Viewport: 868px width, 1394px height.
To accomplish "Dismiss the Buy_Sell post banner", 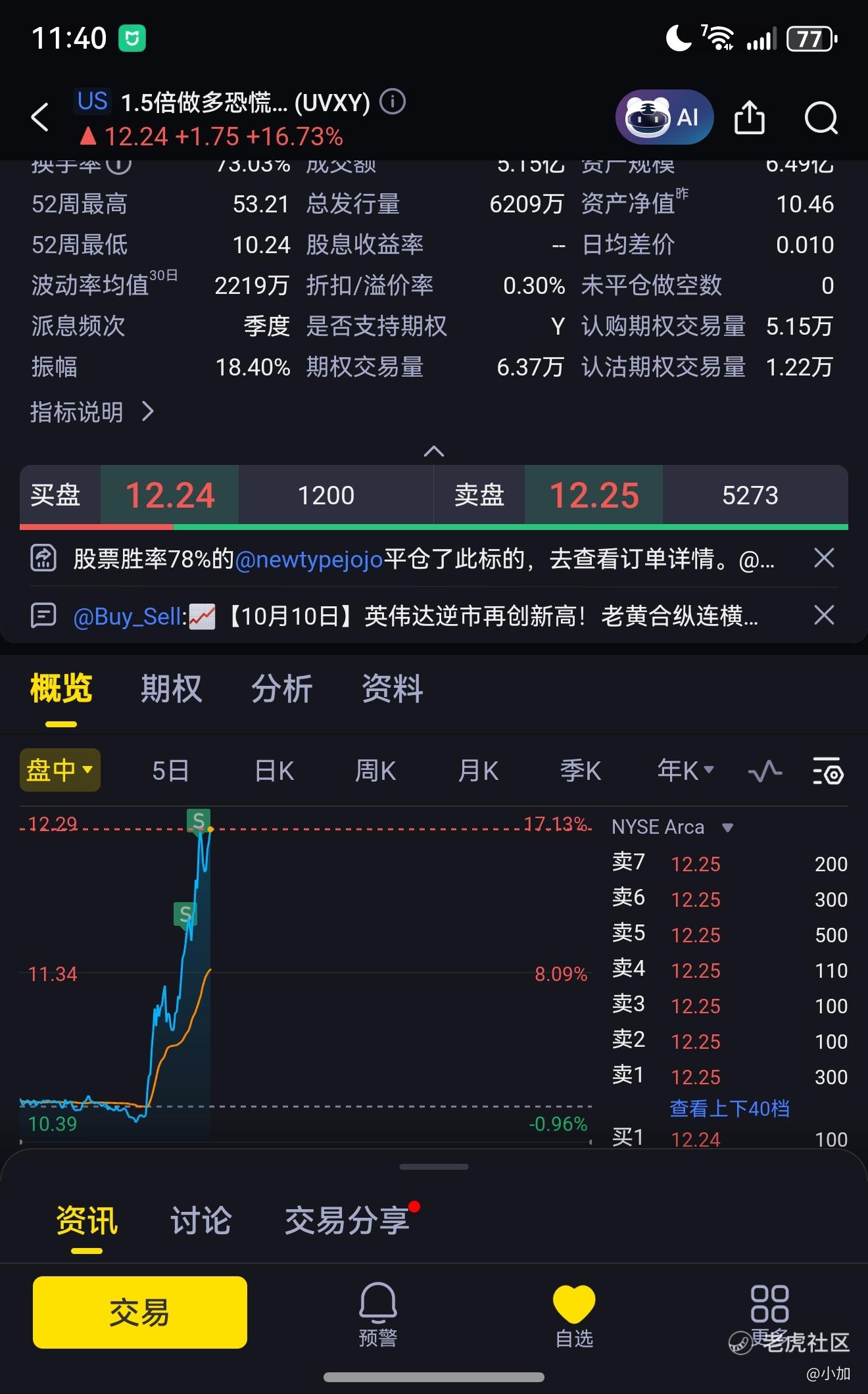I will pyautogui.click(x=824, y=615).
